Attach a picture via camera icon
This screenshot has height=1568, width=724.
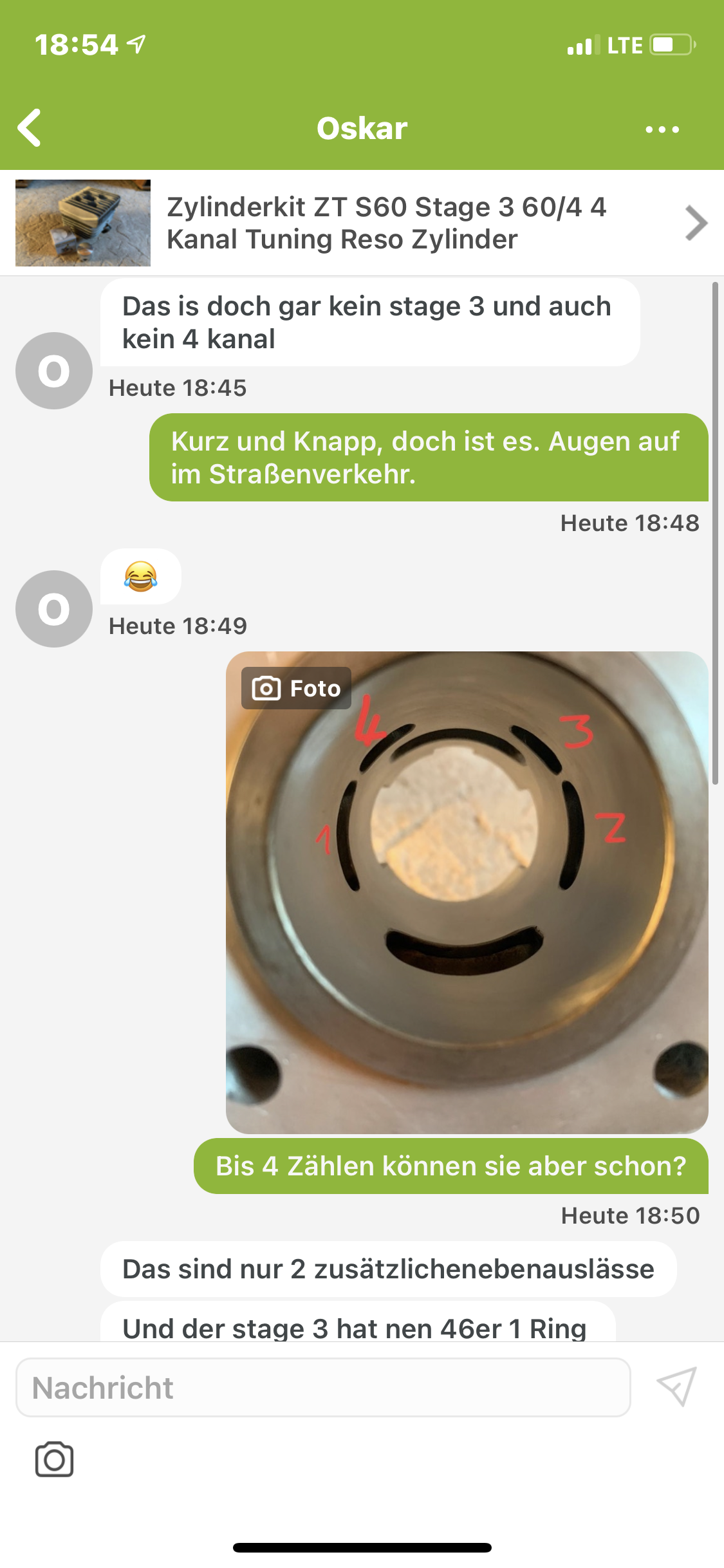pyautogui.click(x=54, y=1459)
